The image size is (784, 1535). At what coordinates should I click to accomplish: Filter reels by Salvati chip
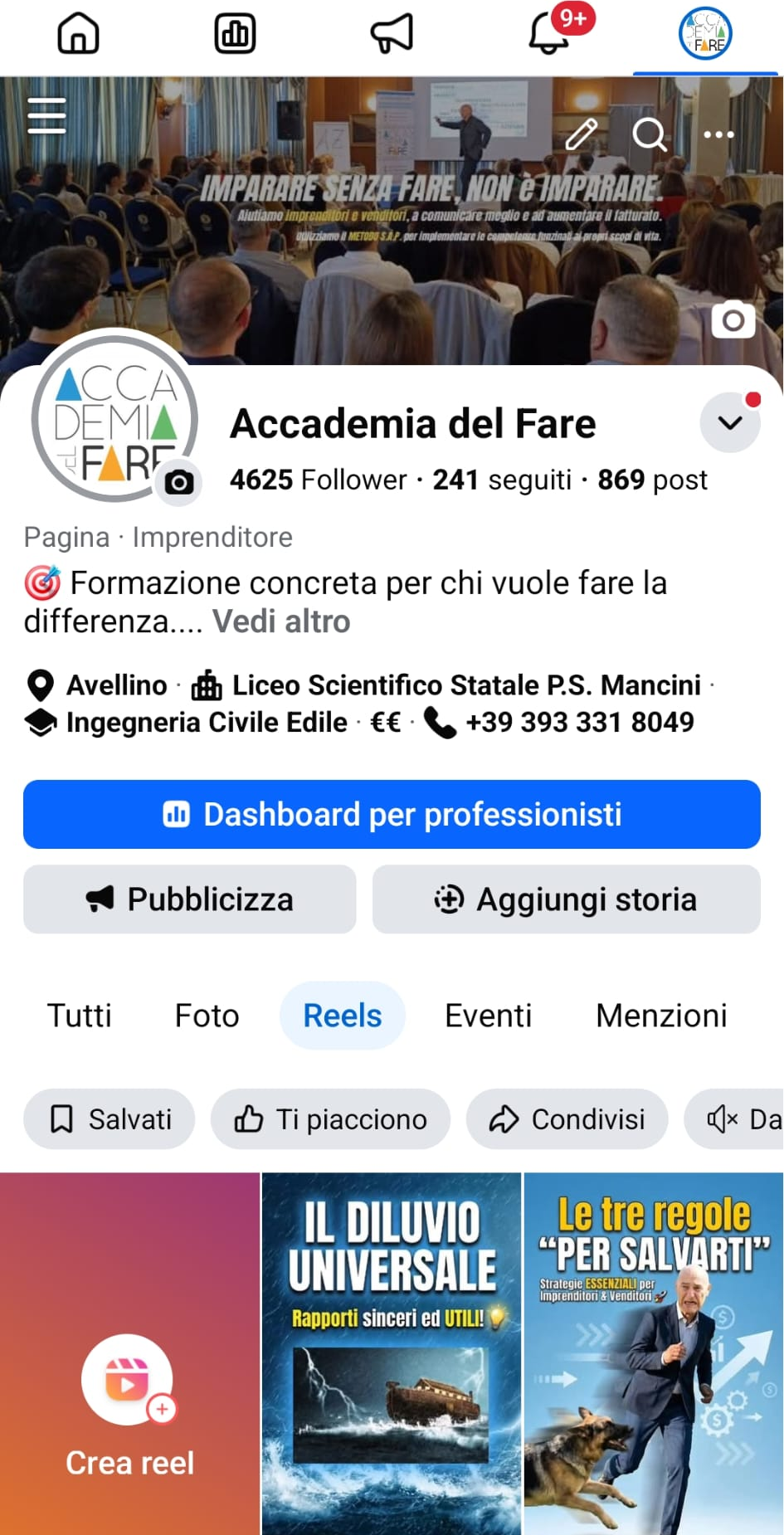(x=110, y=1119)
